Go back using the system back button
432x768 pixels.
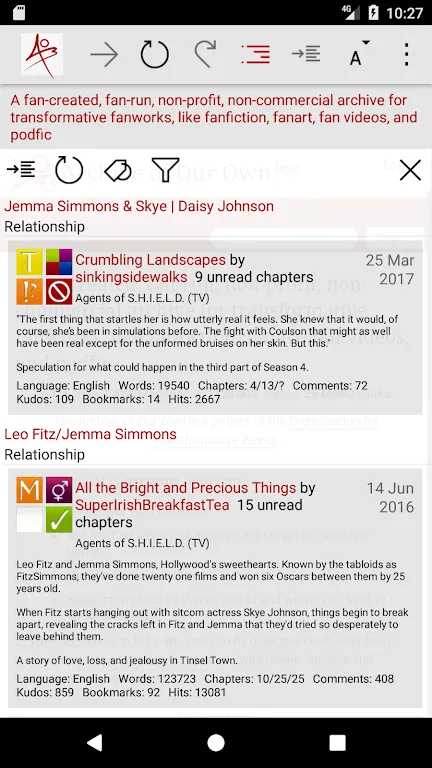(95, 743)
